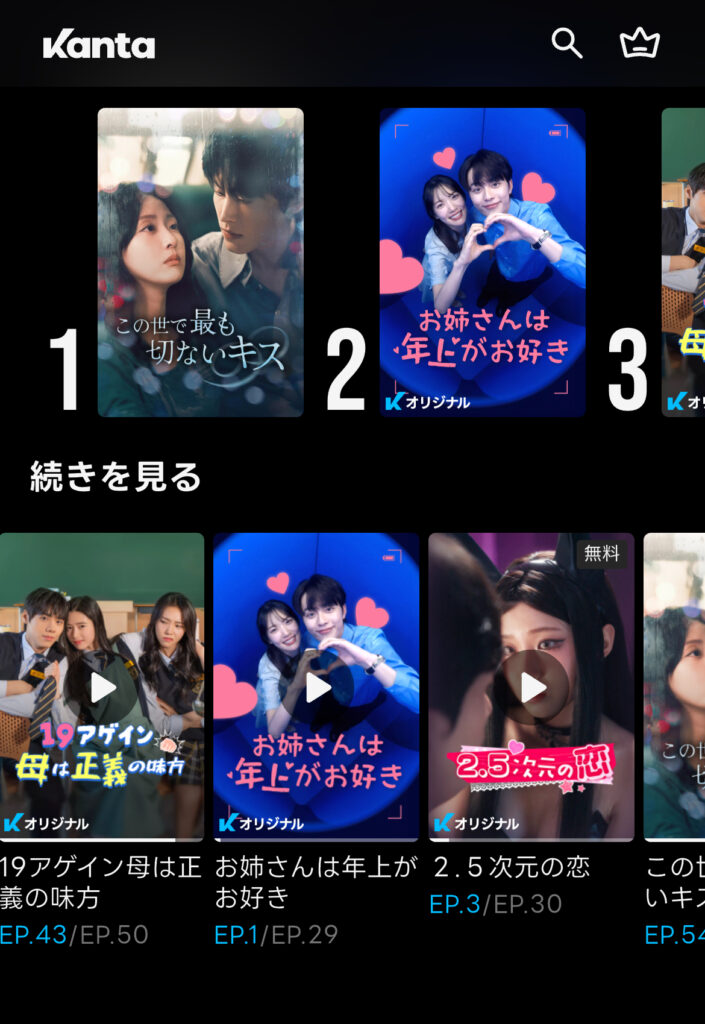705x1024 pixels.
Task: Open rank 1 drama この世で最も切ないキス
Action: (x=200, y=262)
